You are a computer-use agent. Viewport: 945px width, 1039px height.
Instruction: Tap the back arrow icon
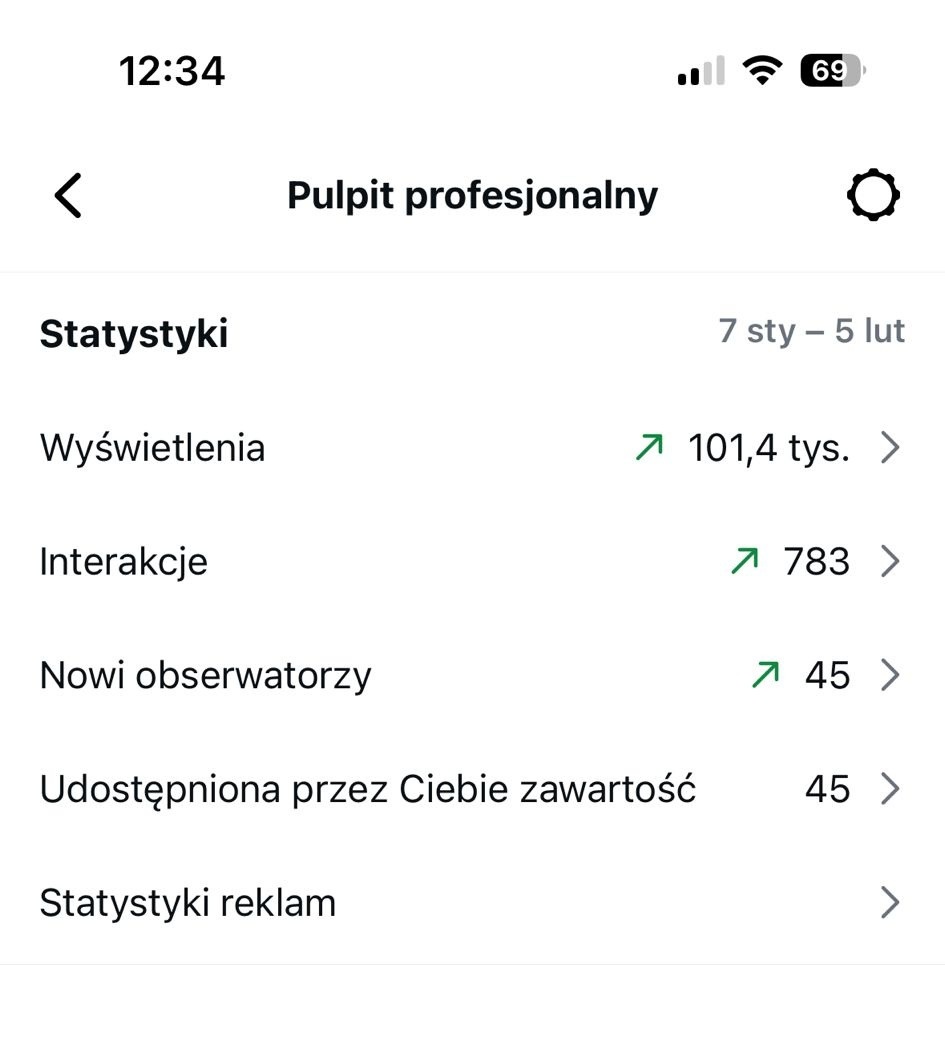coord(67,195)
